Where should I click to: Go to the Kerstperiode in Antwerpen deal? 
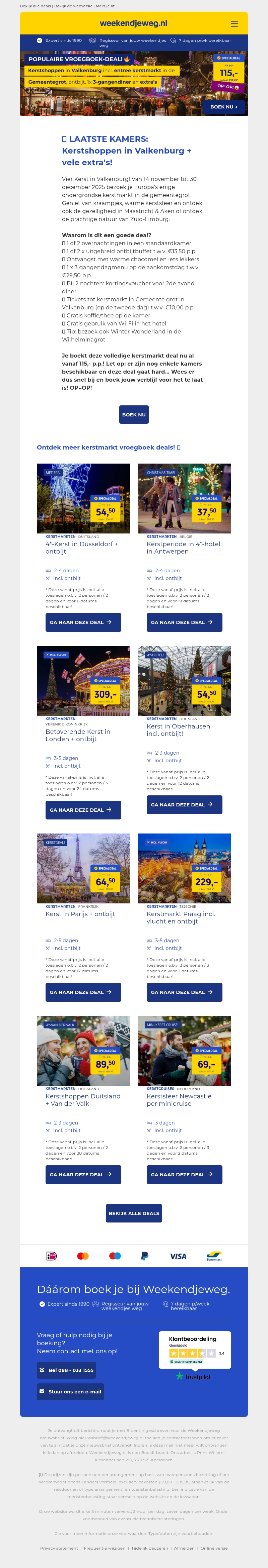pyautogui.click(x=184, y=622)
